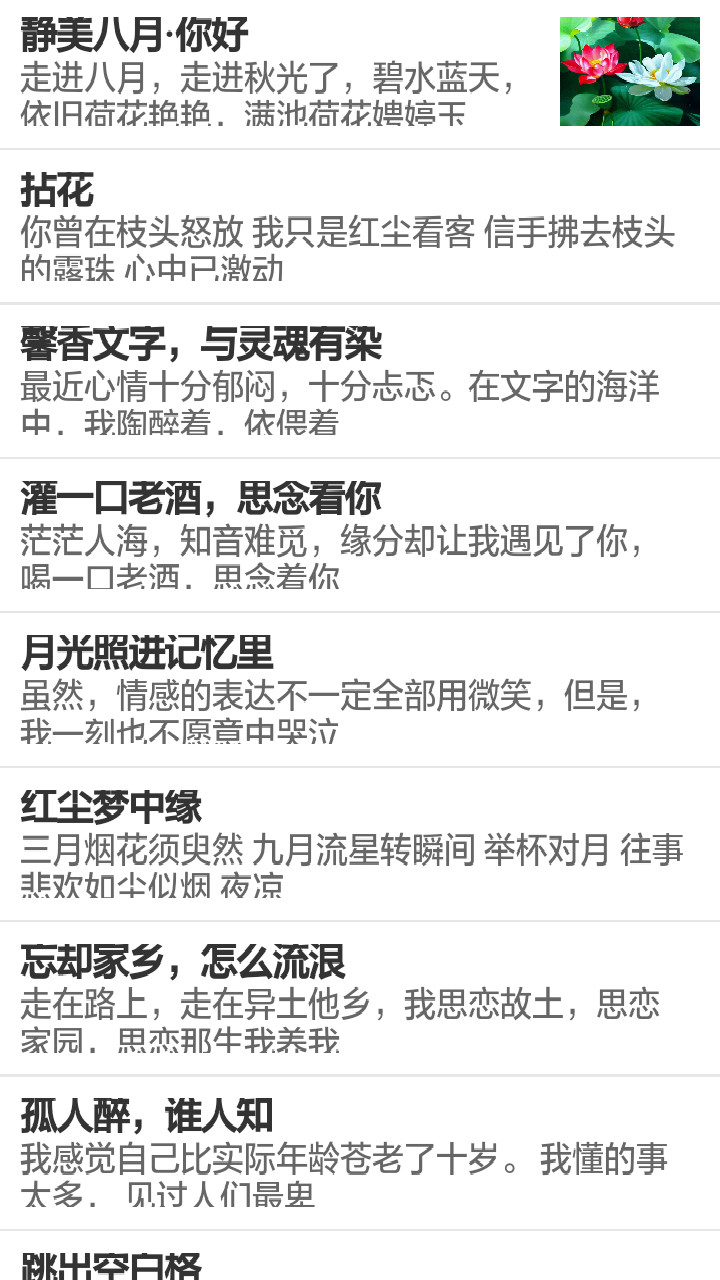Tap the lotus flower thumbnail image
This screenshot has height=1280, width=720.
click(x=630, y=71)
